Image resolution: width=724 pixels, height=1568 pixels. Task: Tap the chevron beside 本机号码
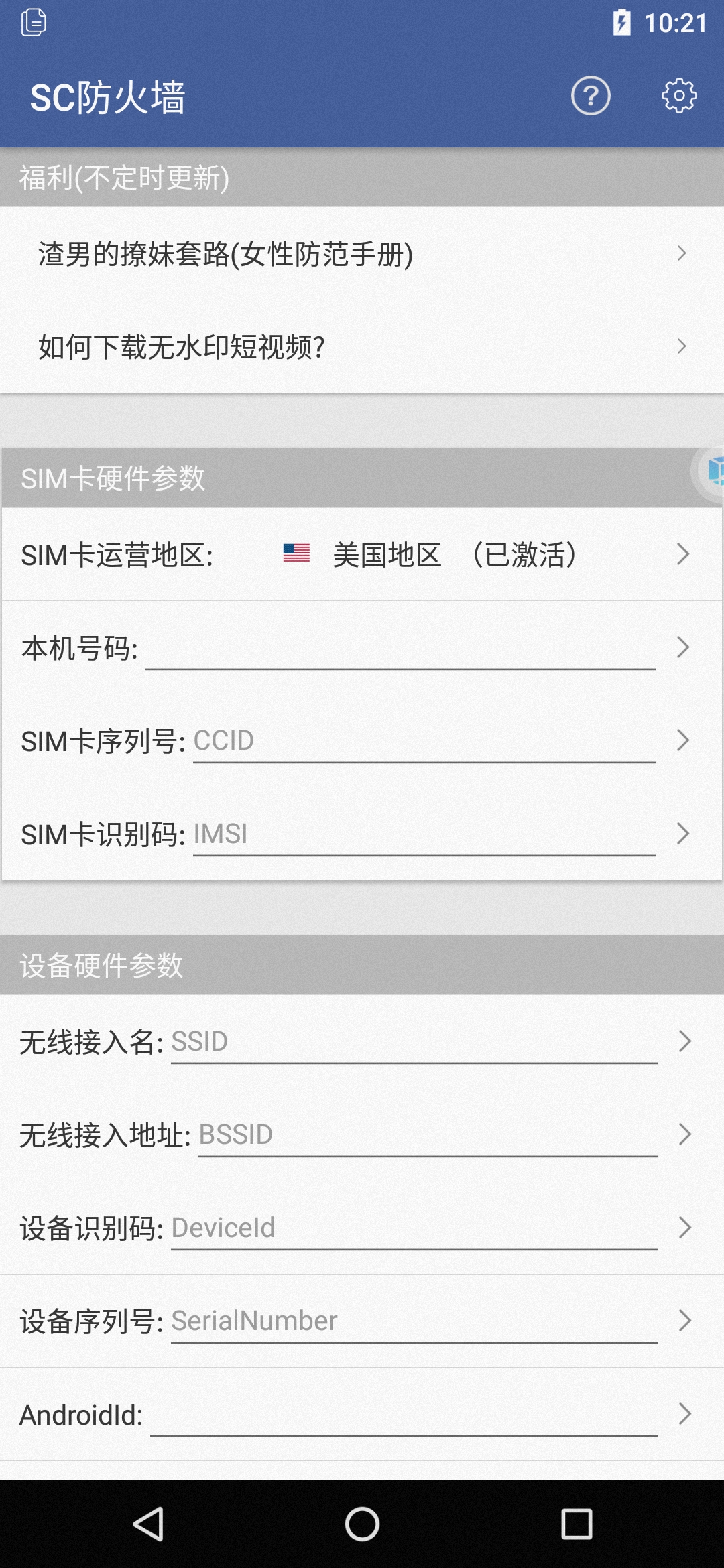(x=683, y=647)
